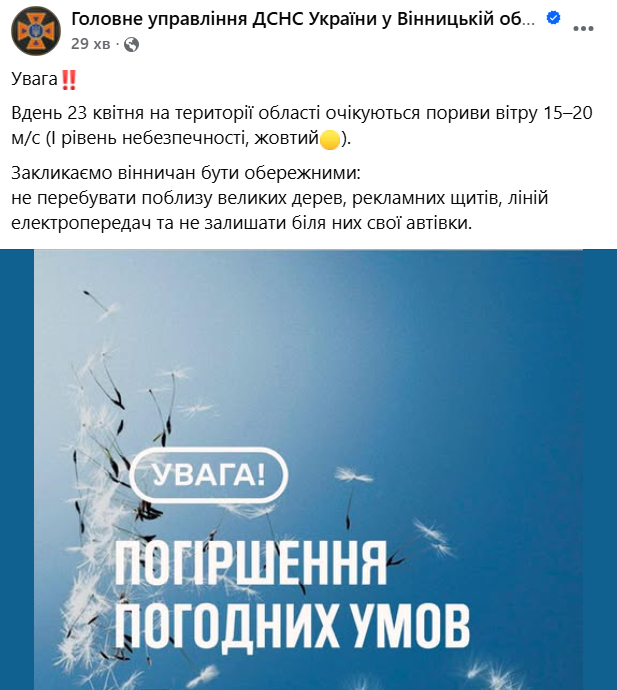Open Головне управління ДСНС page name link

coord(305,20)
